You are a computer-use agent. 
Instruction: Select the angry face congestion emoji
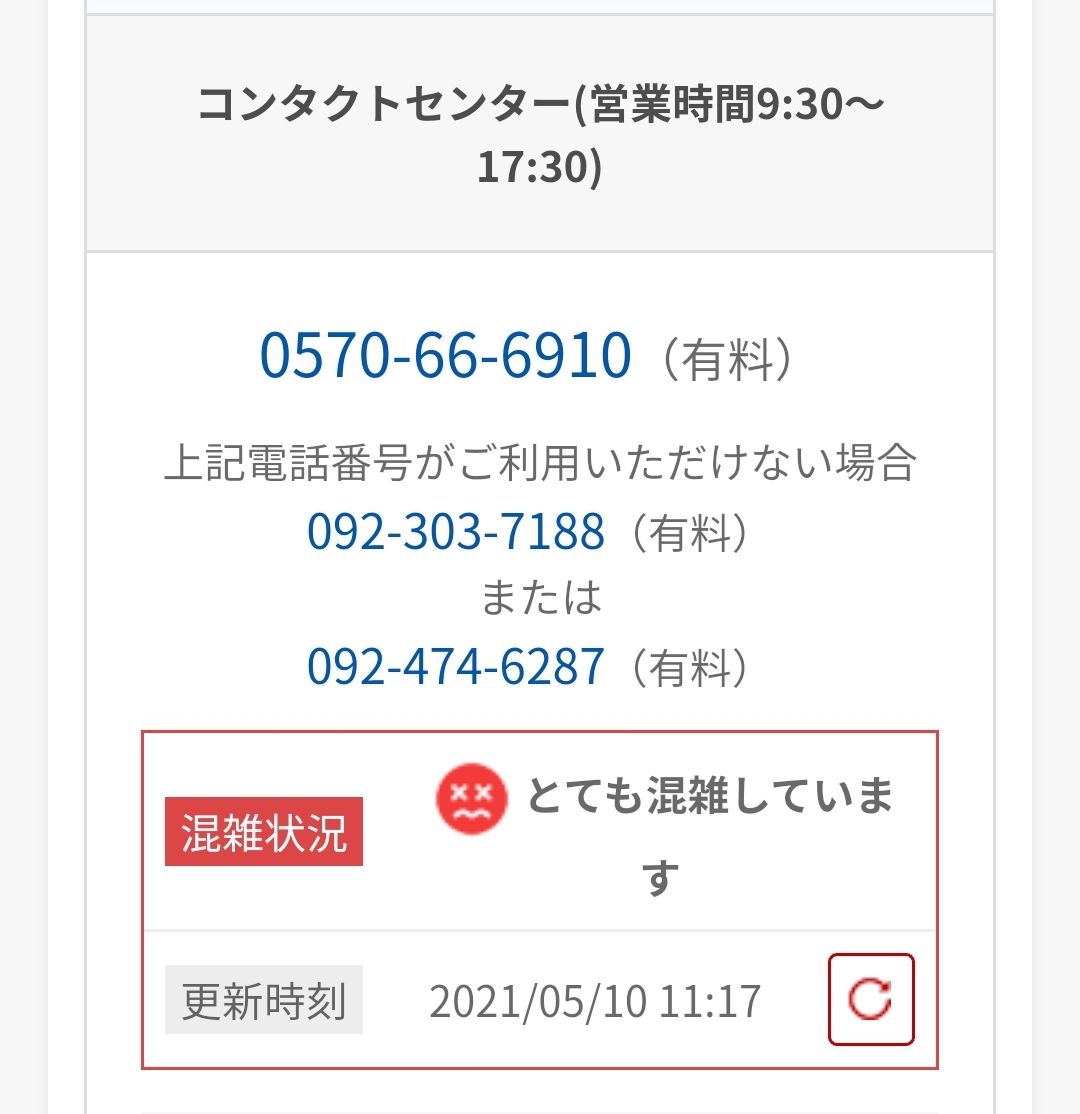point(470,797)
